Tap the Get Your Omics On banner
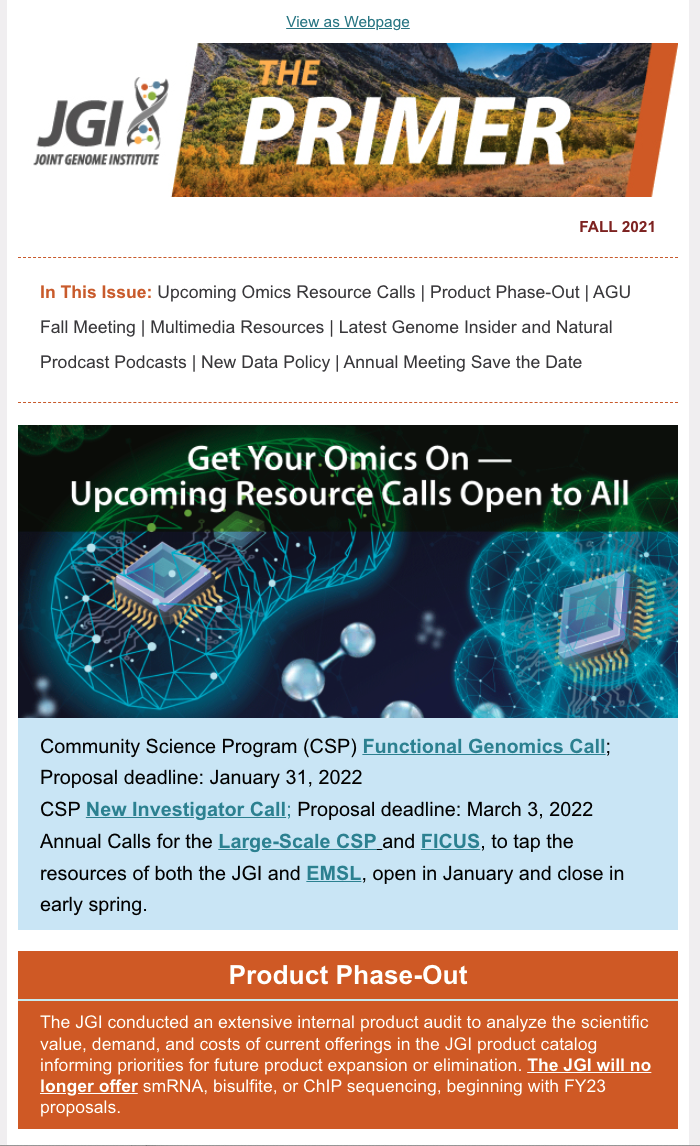The image size is (700, 1146). 348,571
